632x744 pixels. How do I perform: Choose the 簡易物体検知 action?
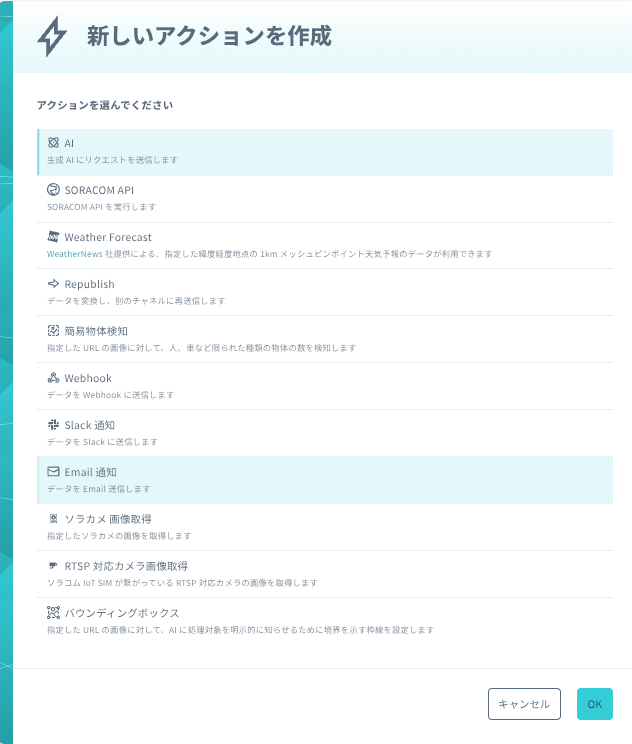(x=324, y=339)
